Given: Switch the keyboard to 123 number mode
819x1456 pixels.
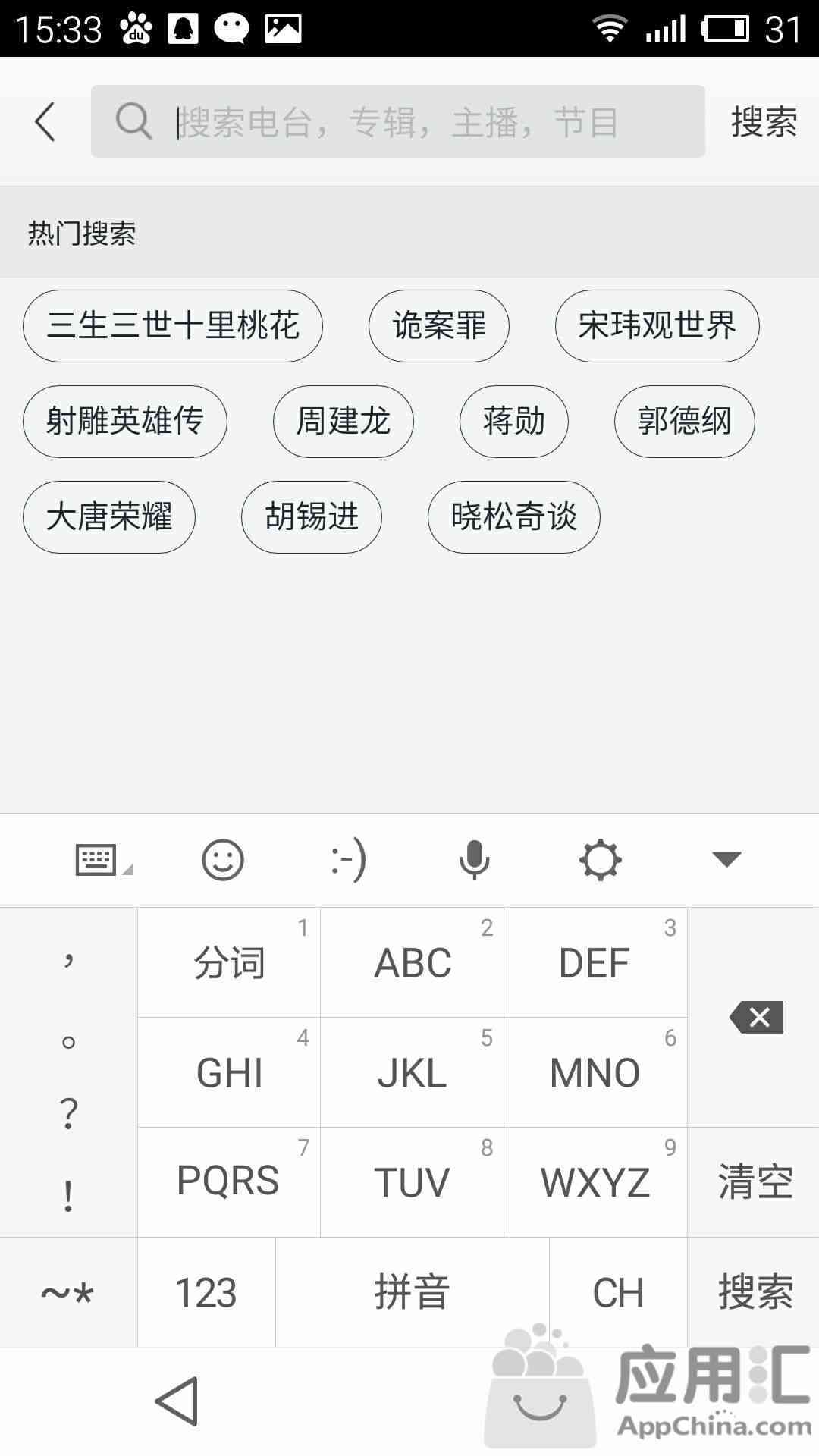Looking at the screenshot, I should click(206, 1292).
